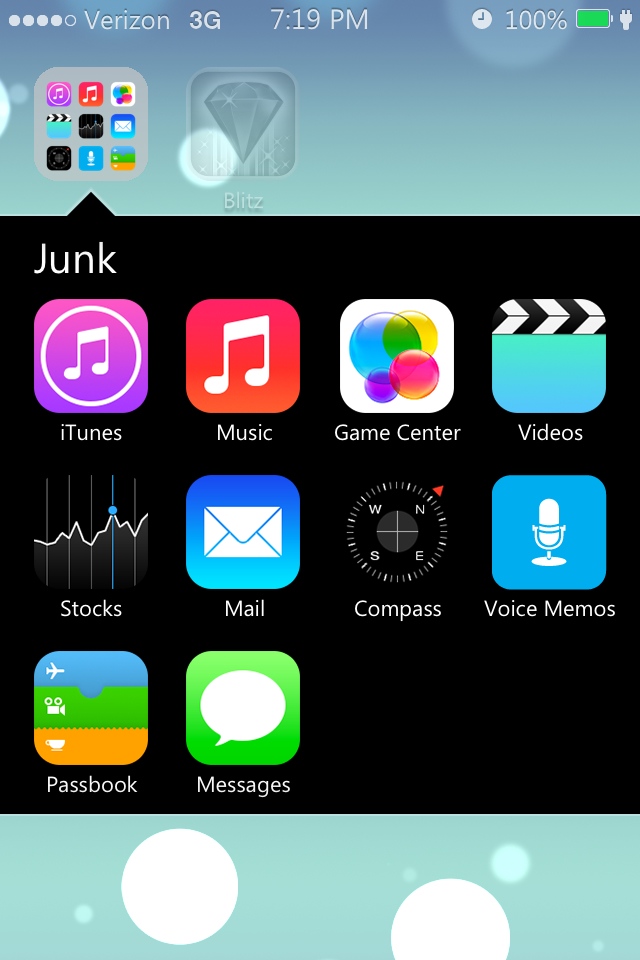Open the Mail app

tap(243, 532)
